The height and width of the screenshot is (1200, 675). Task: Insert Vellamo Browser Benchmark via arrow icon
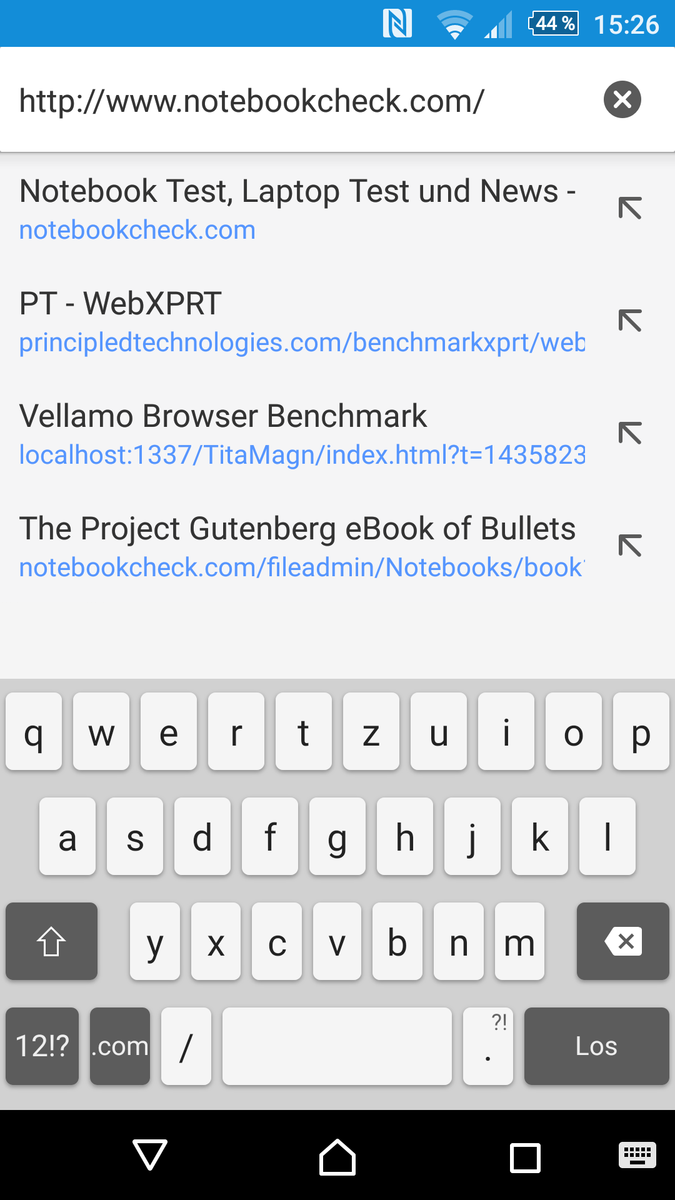coord(629,433)
